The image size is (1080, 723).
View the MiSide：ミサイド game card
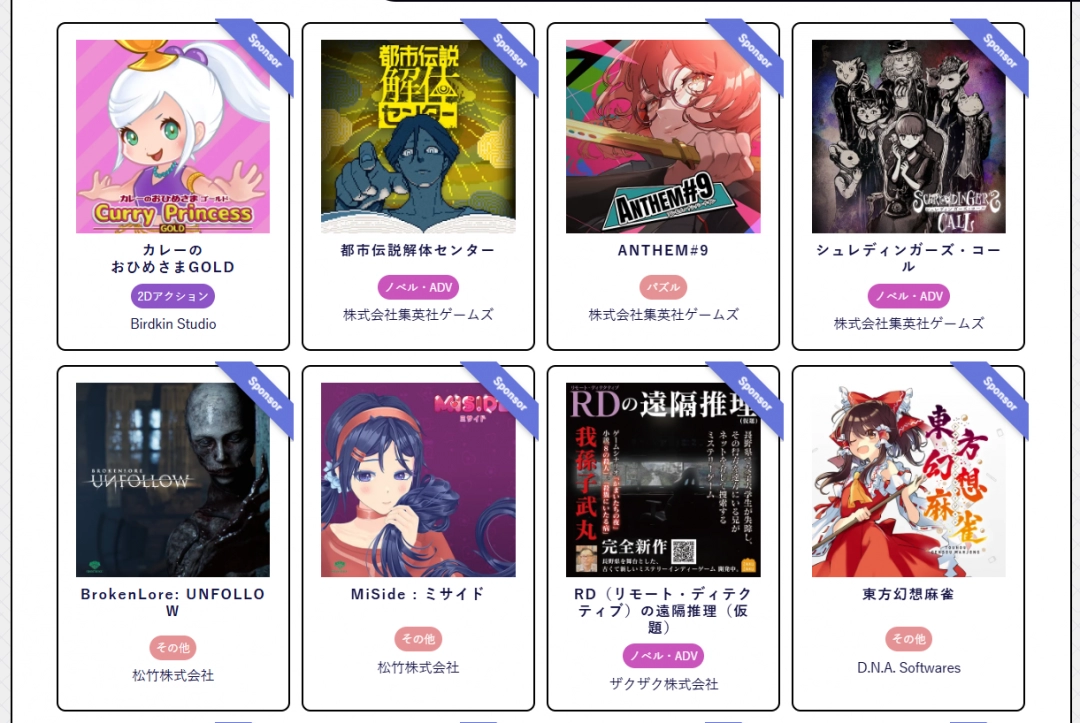click(x=418, y=480)
